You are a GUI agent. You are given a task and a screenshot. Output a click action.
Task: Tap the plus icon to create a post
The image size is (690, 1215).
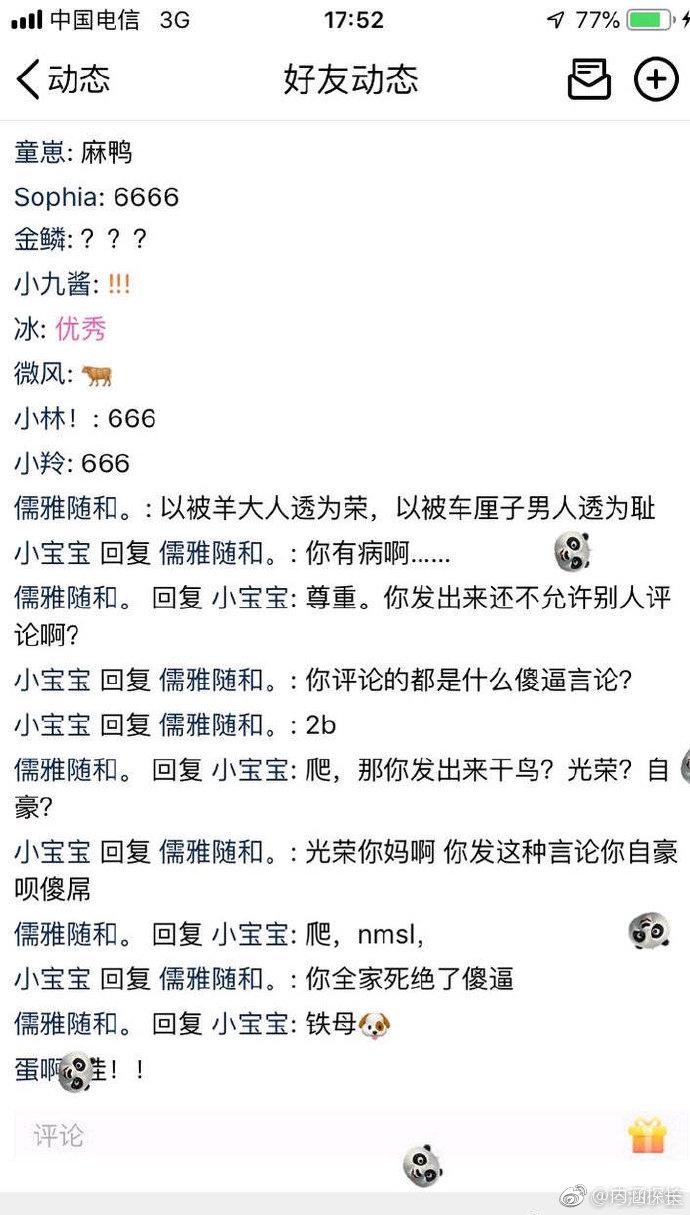[x=656, y=79]
